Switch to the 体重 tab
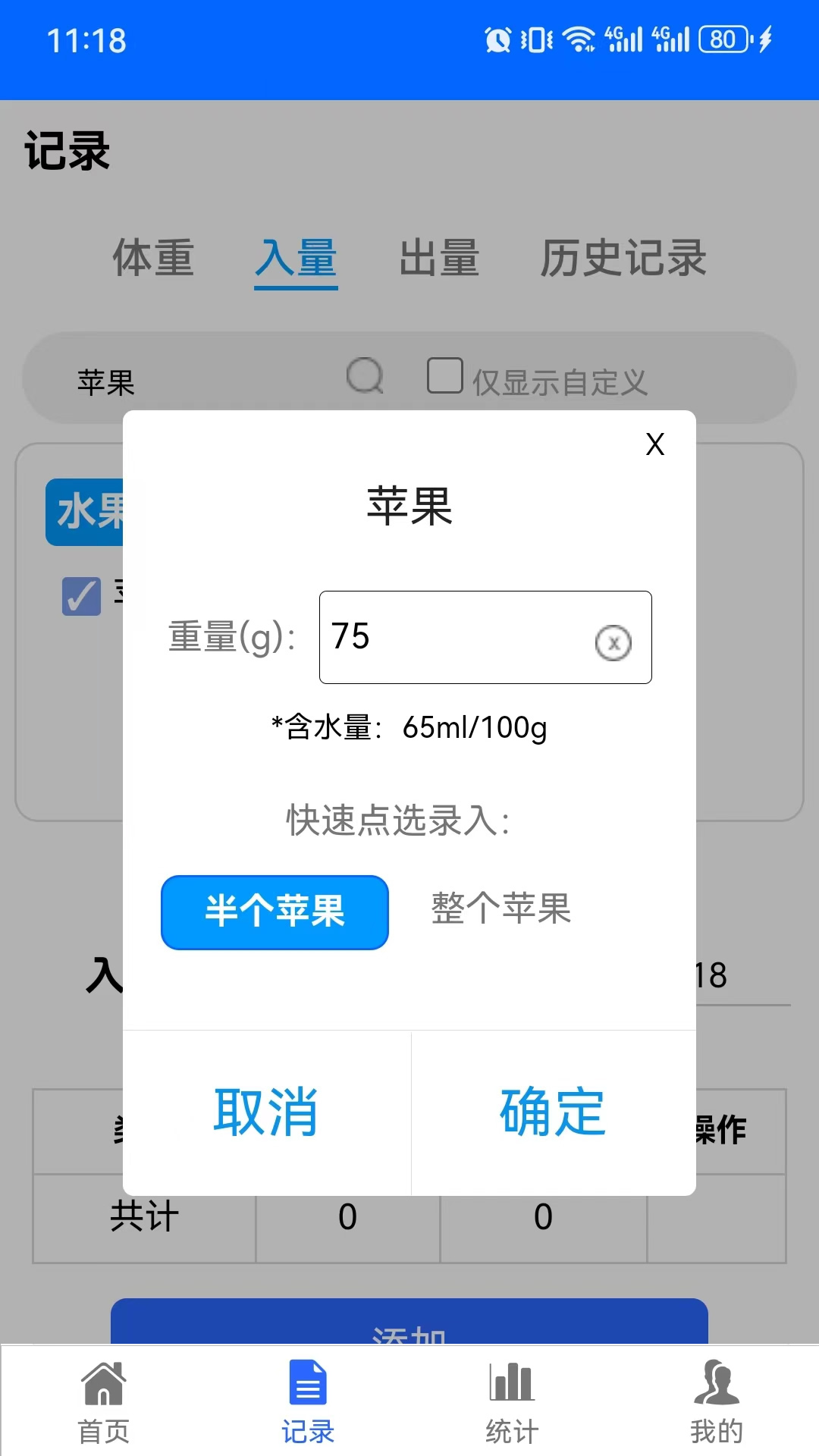 (153, 259)
